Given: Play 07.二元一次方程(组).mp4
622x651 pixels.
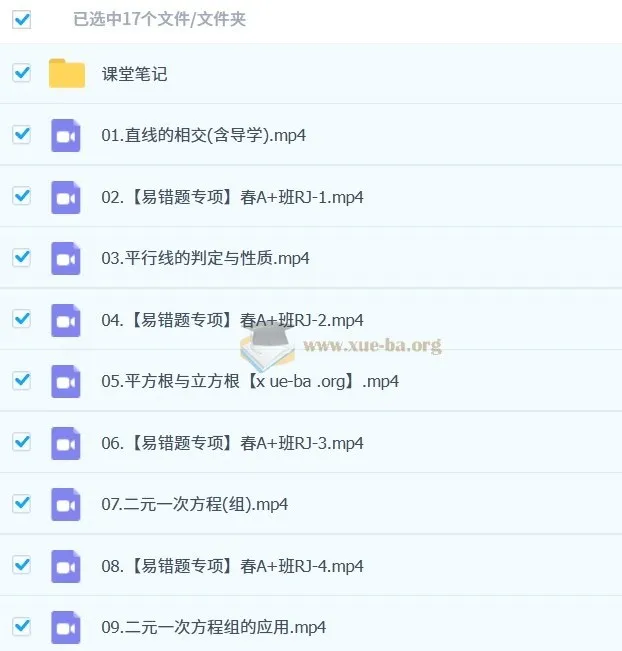Looking at the screenshot, I should [x=195, y=505].
